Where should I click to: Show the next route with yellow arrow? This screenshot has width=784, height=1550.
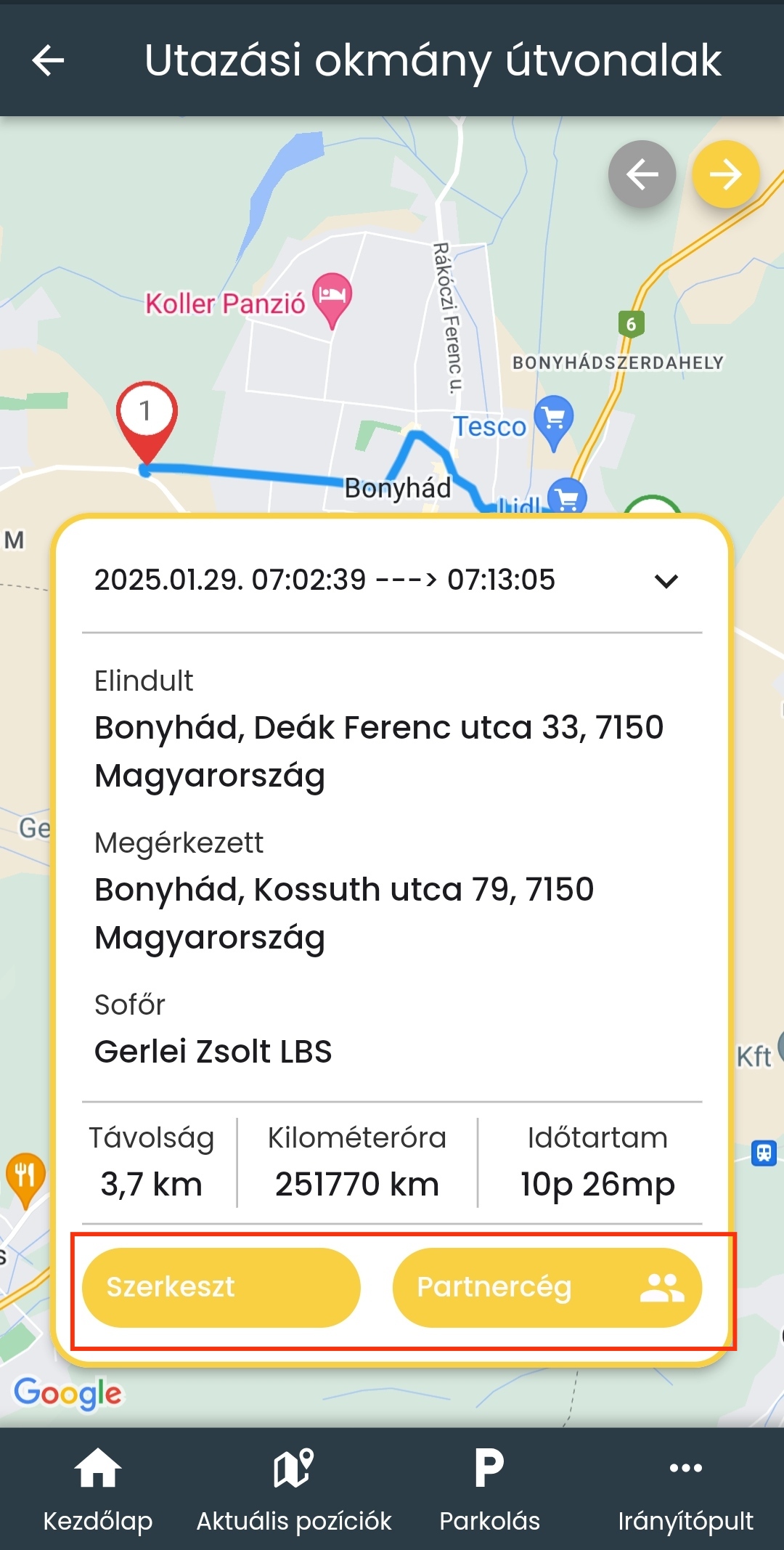(x=725, y=174)
